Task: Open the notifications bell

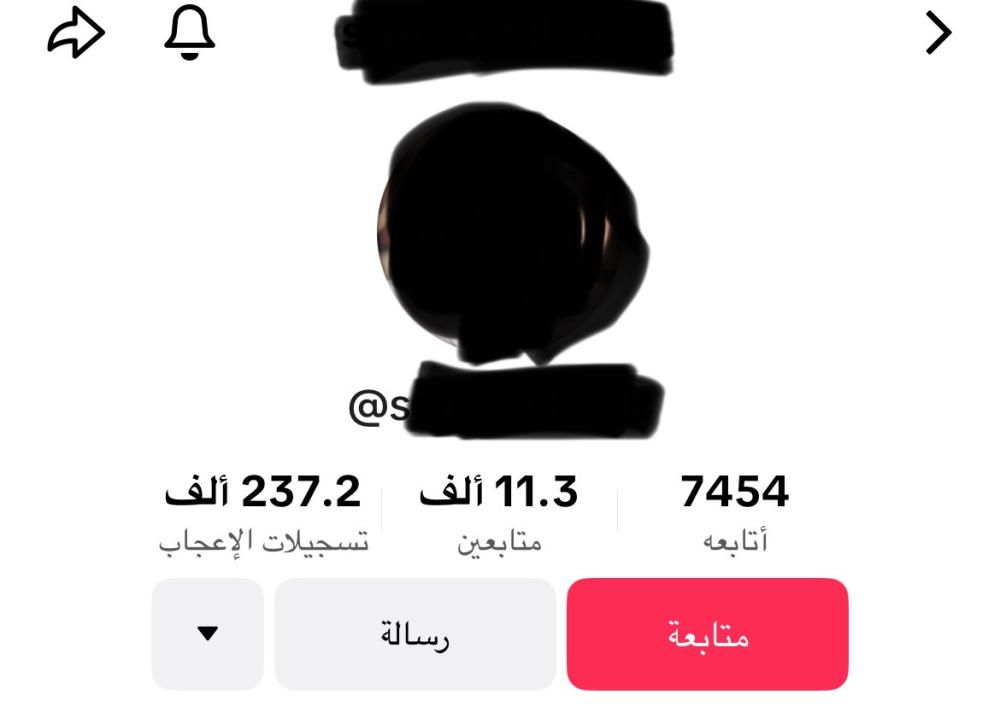Action: 189,32
